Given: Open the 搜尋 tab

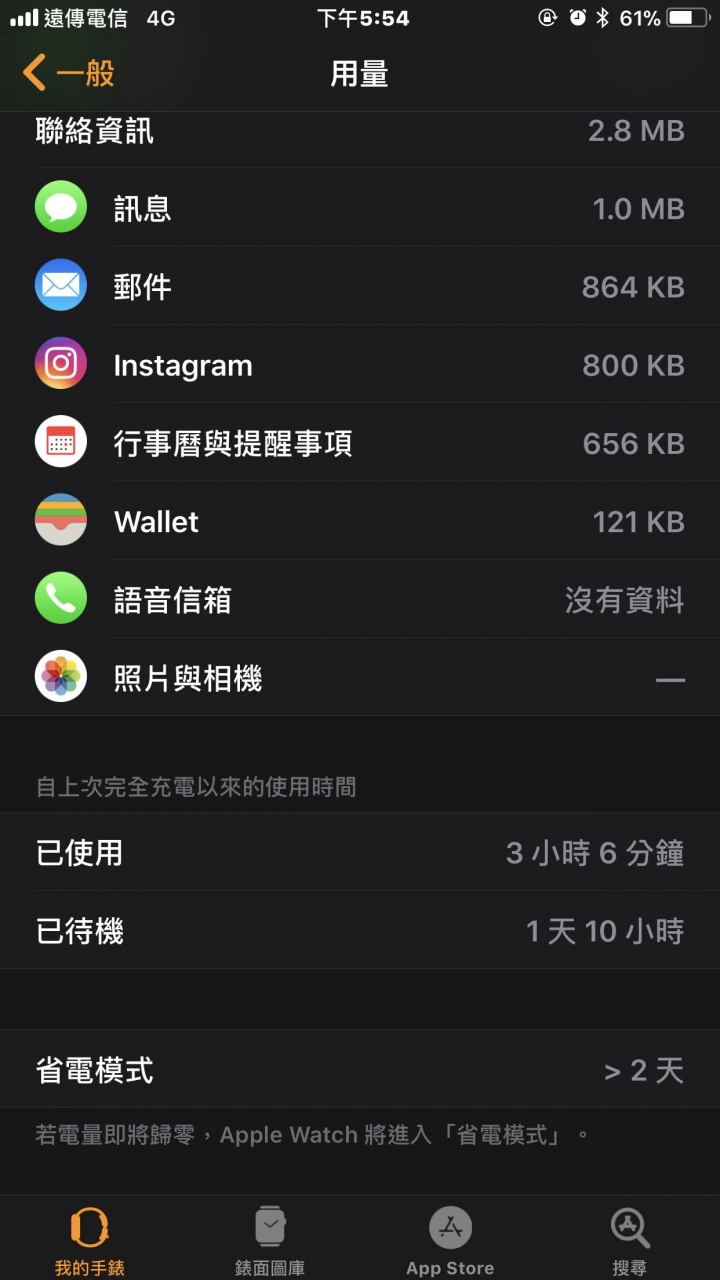Looking at the screenshot, I should [630, 1240].
